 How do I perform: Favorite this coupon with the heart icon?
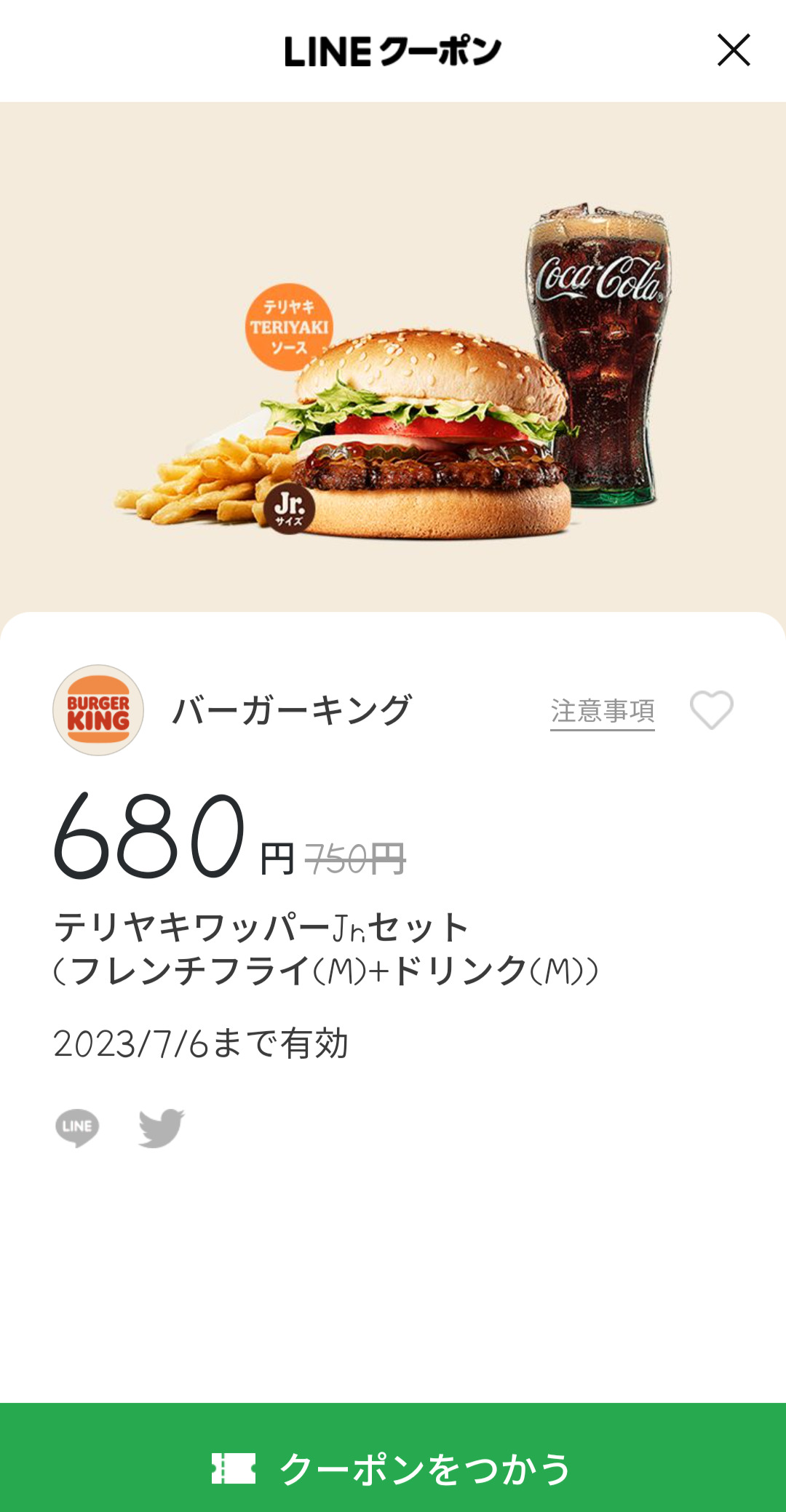[711, 709]
